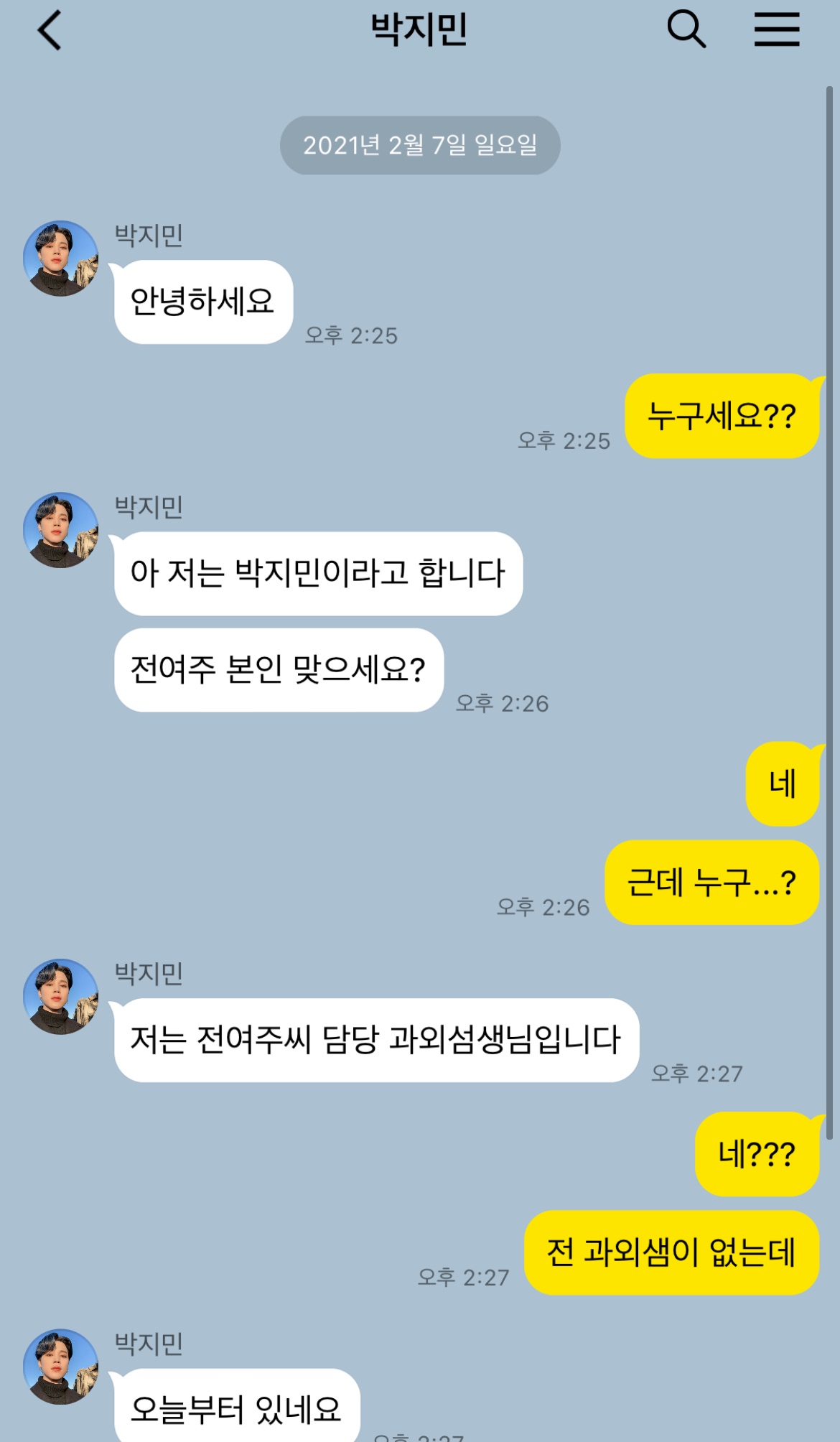The width and height of the screenshot is (840, 1442).
Task: Open the chat room hamburger menu
Action: tap(777, 29)
